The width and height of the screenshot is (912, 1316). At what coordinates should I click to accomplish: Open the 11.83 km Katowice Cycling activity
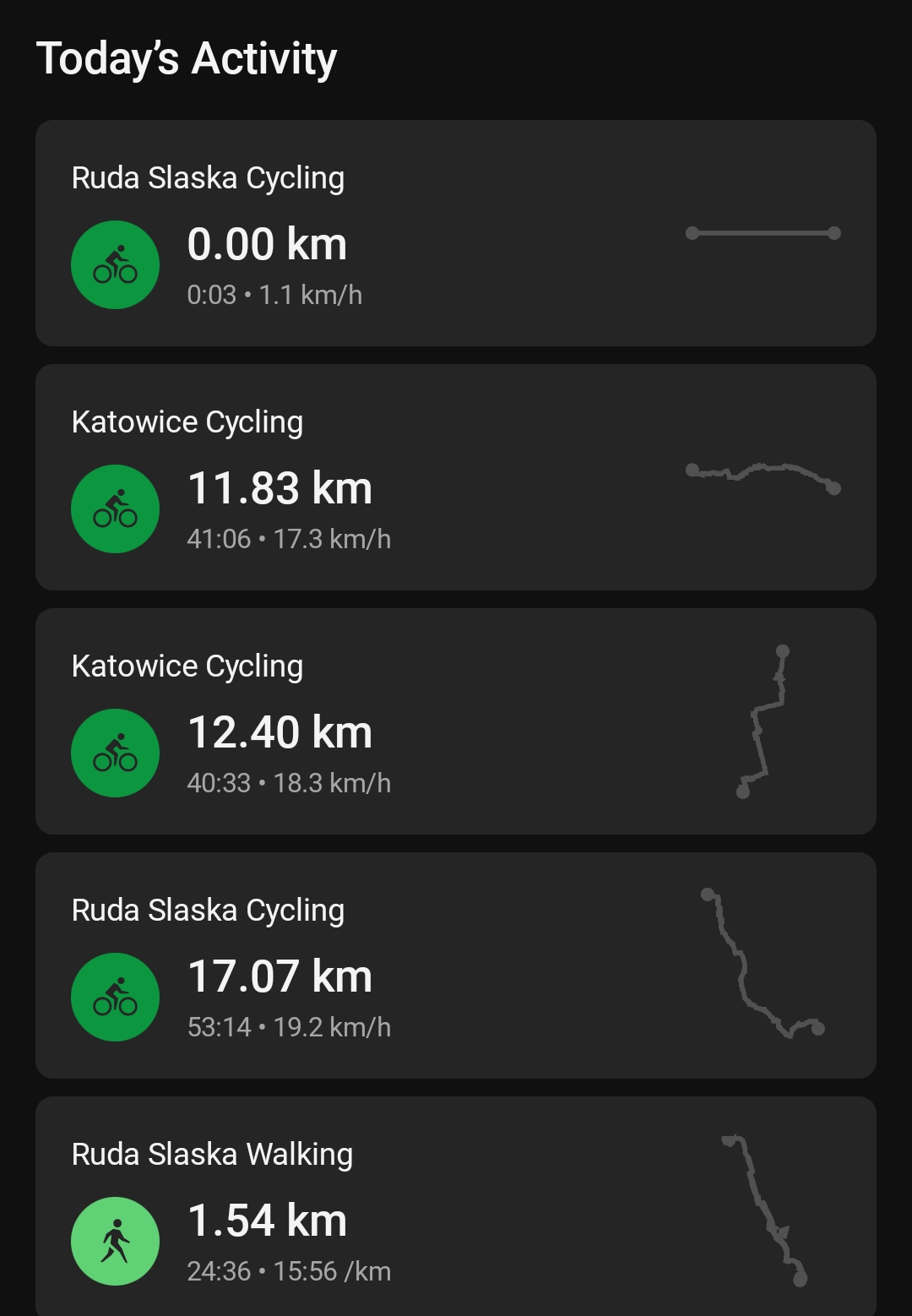point(456,477)
